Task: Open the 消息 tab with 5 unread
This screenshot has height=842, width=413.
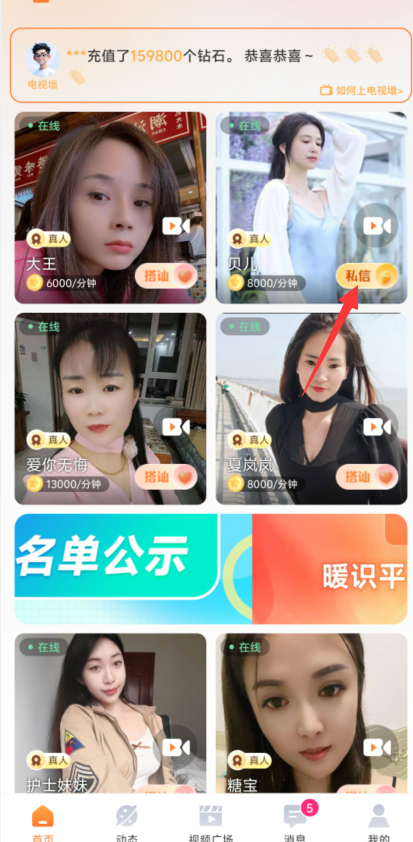Action: point(295,823)
